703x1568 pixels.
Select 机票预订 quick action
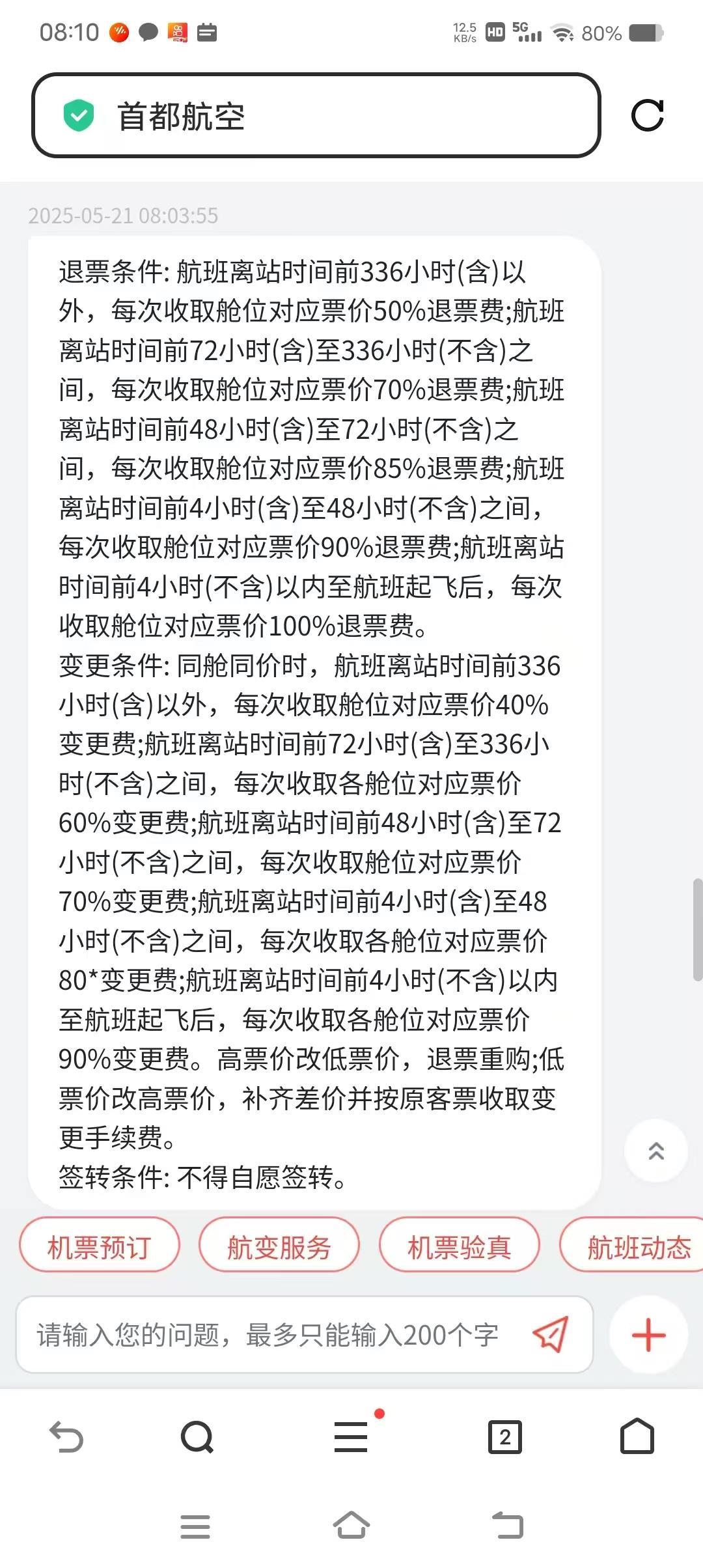click(100, 1244)
